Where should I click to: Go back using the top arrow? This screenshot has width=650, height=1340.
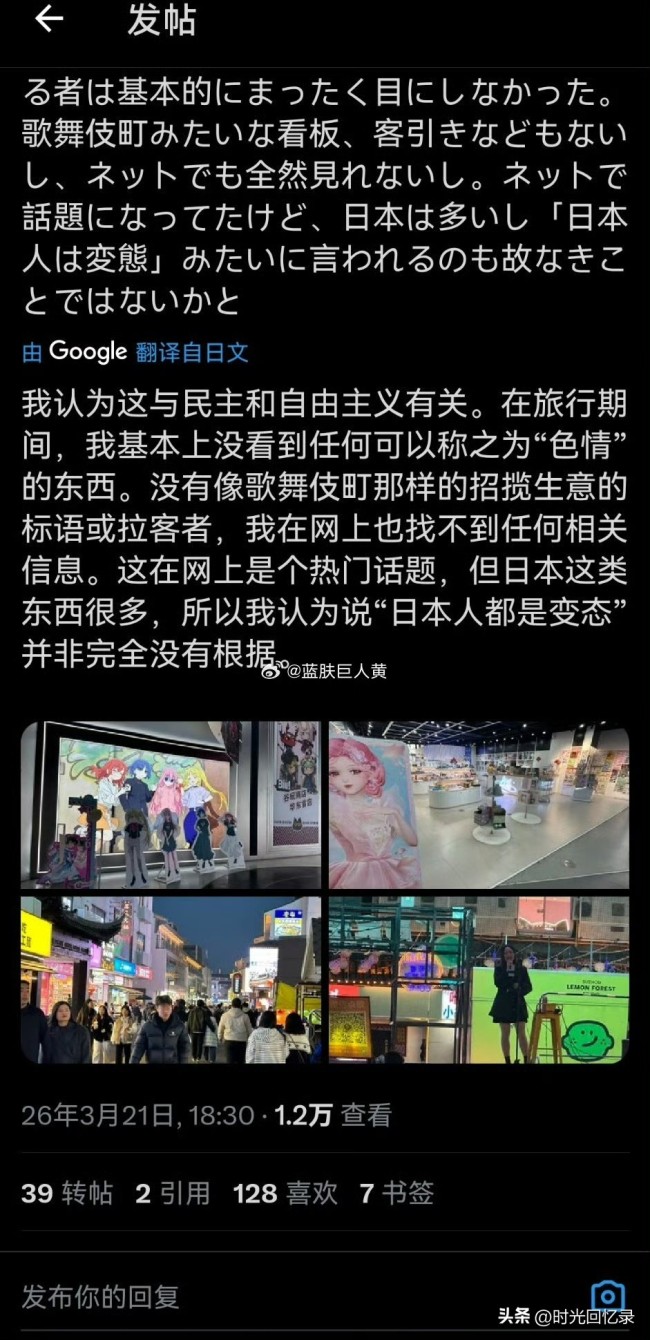[48, 20]
